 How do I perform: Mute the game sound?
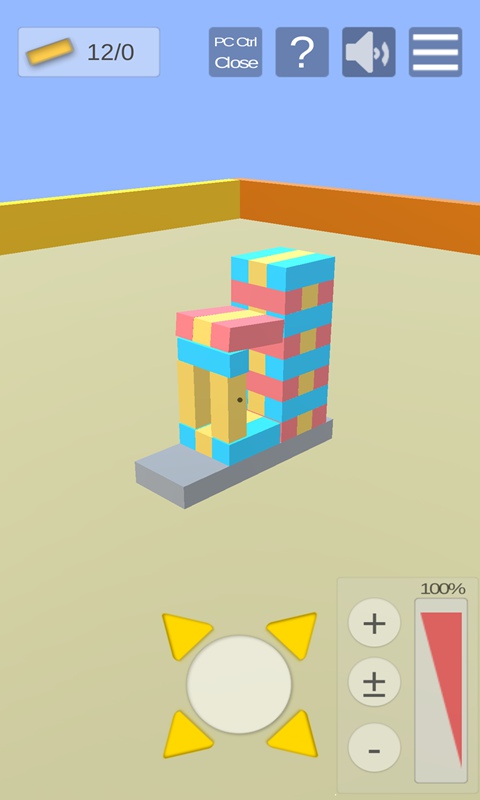[369, 52]
